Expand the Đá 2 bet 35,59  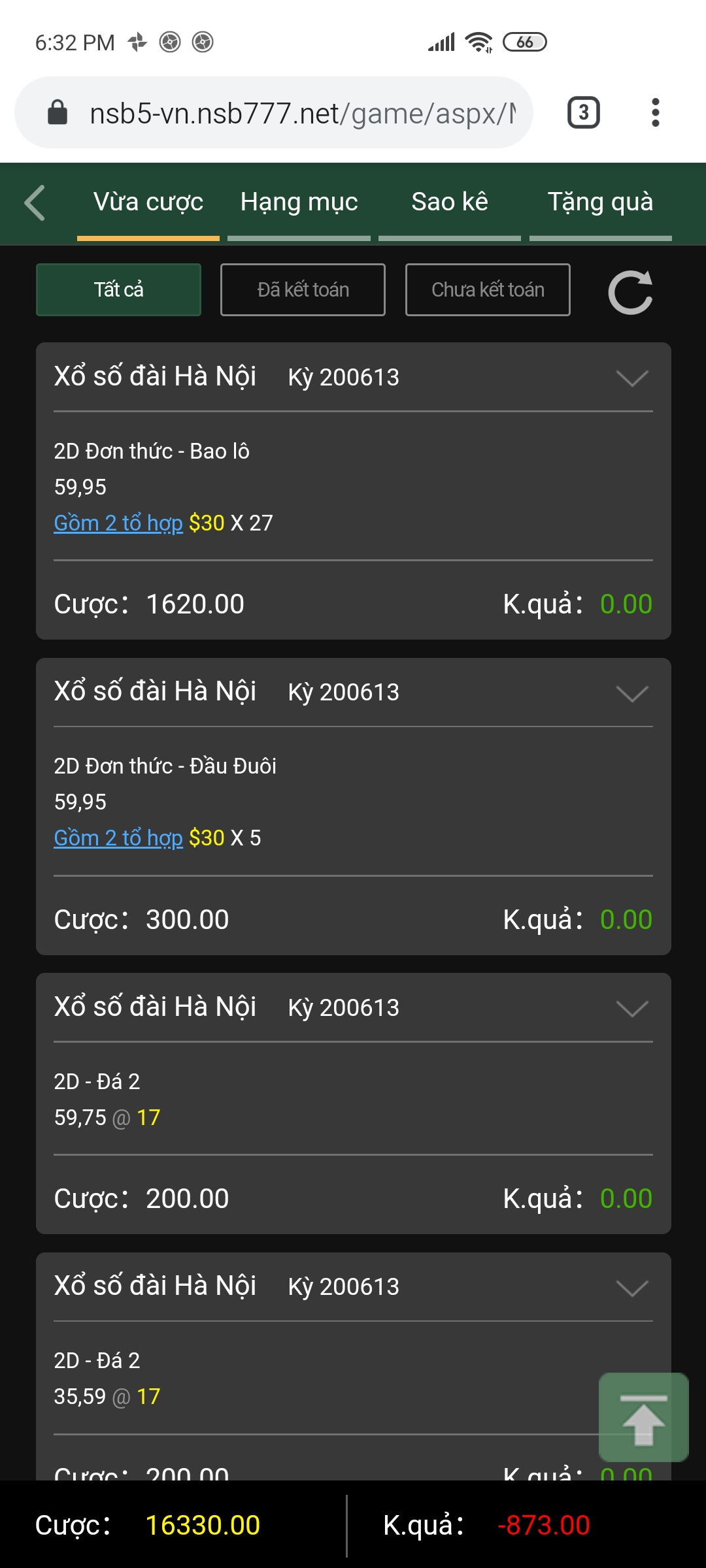coord(631,1287)
